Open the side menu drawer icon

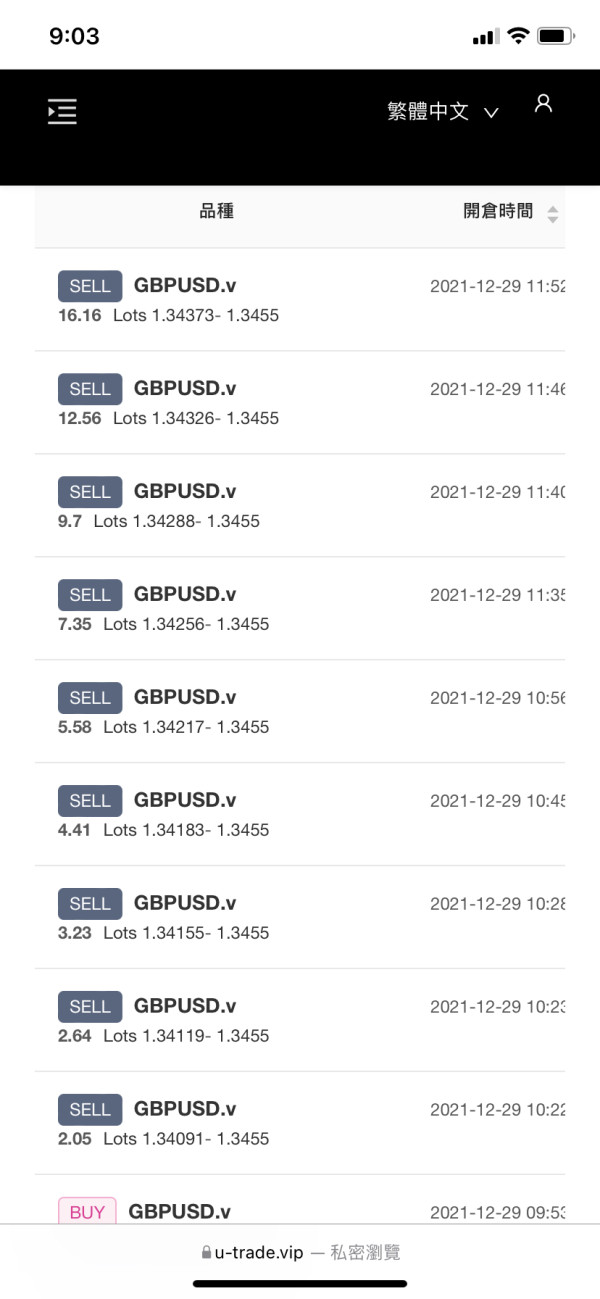[x=62, y=112]
